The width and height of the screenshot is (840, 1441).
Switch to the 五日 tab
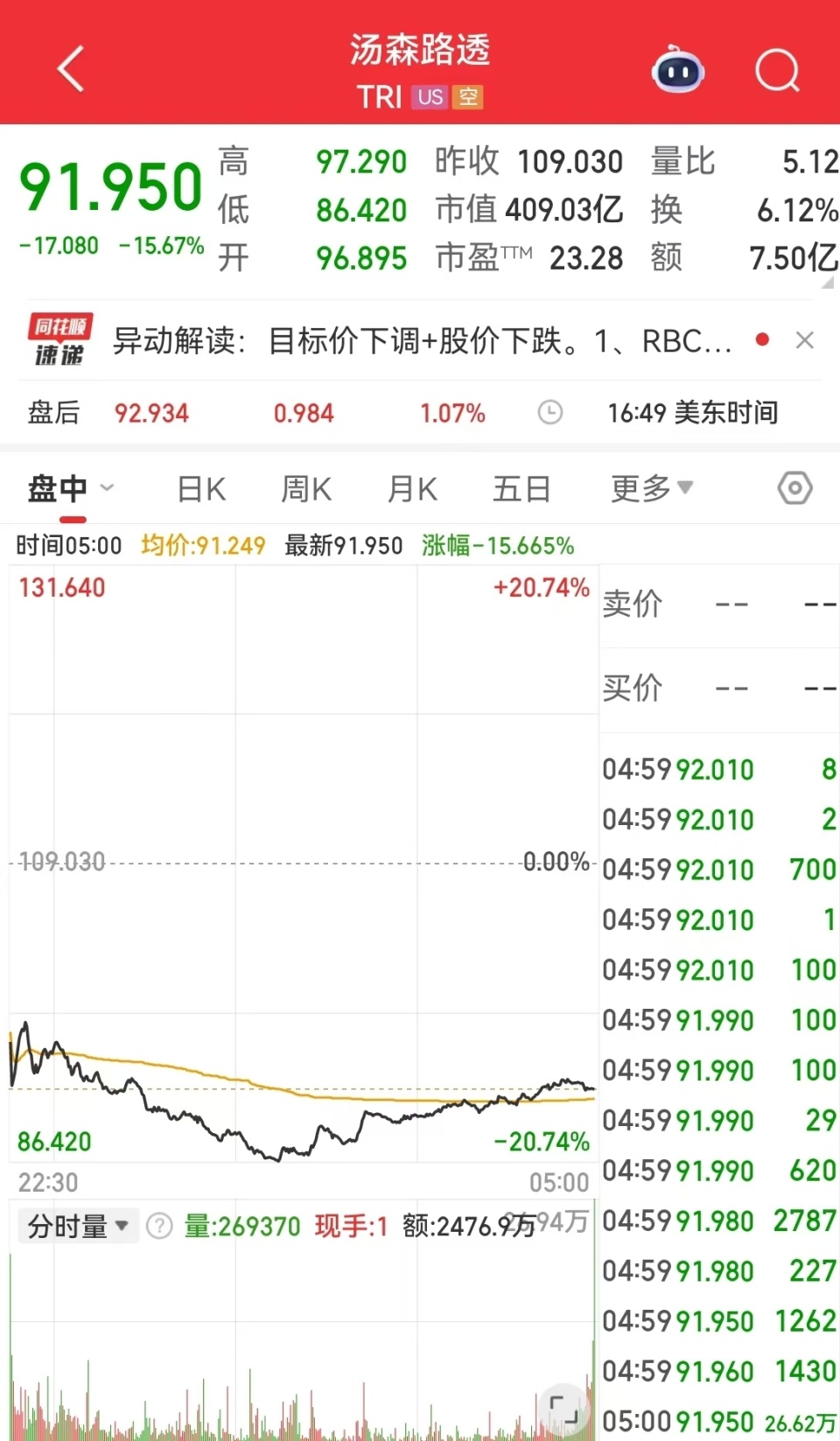tap(521, 488)
